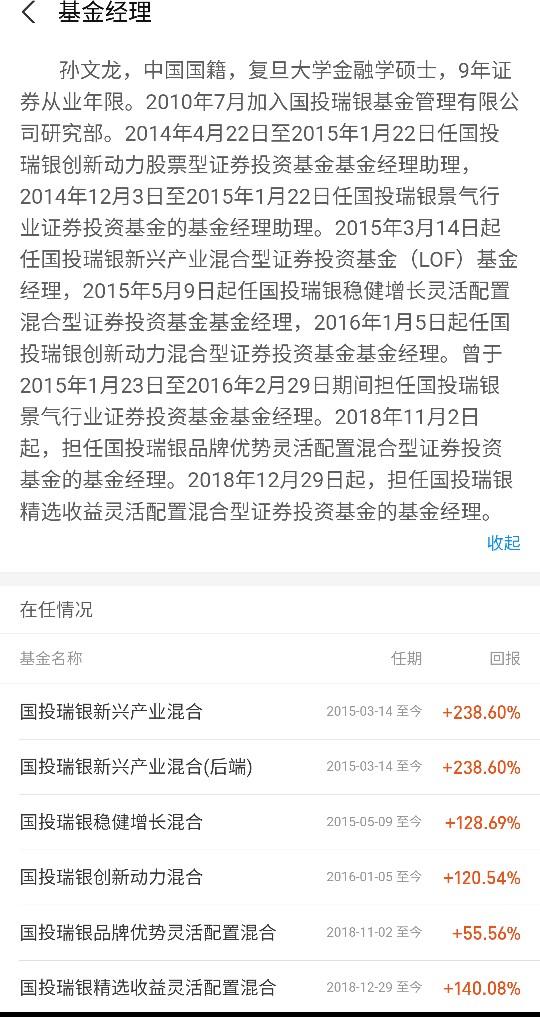Image resolution: width=540 pixels, height=1017 pixels.
Task: Go back from the 基金经理 page
Action: (x=29, y=12)
